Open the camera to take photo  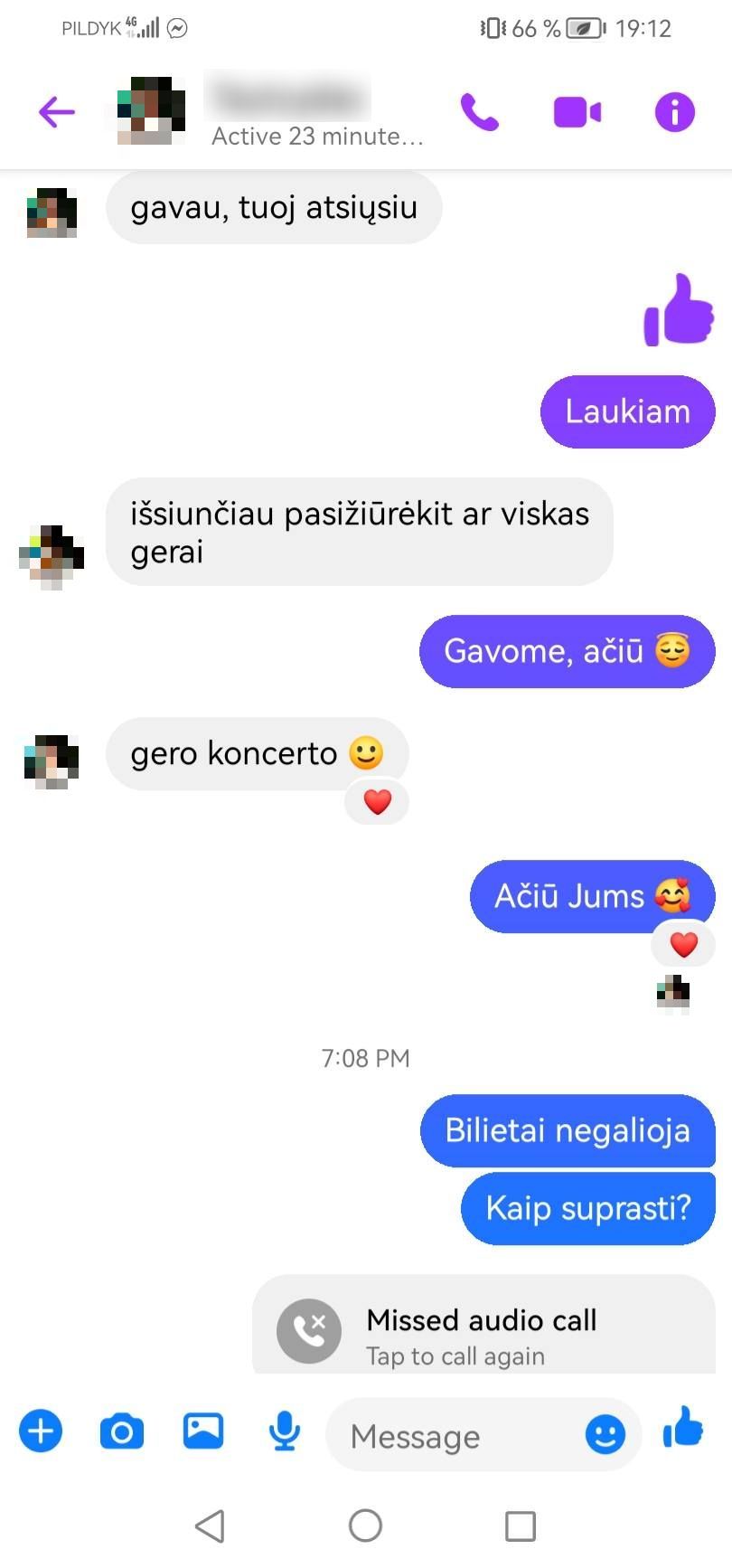121,1431
